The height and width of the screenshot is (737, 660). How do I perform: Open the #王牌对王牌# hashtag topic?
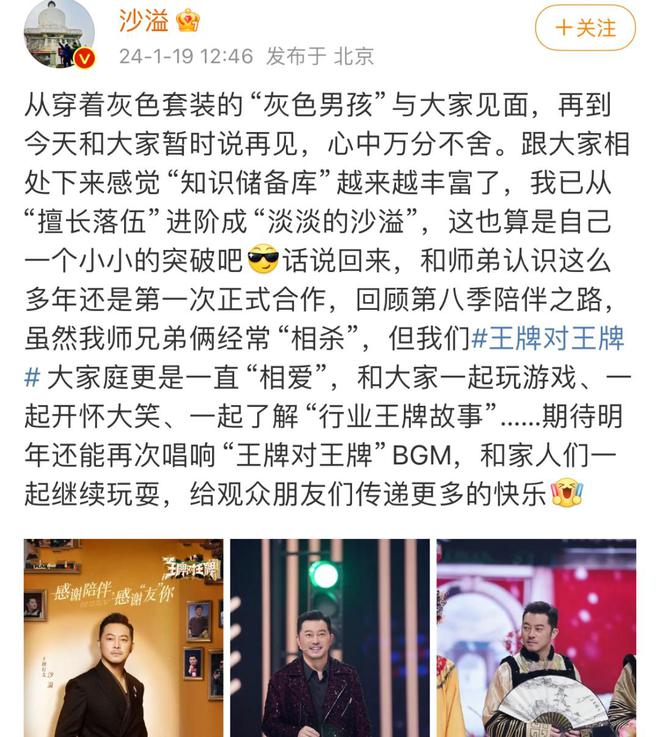(x=547, y=339)
